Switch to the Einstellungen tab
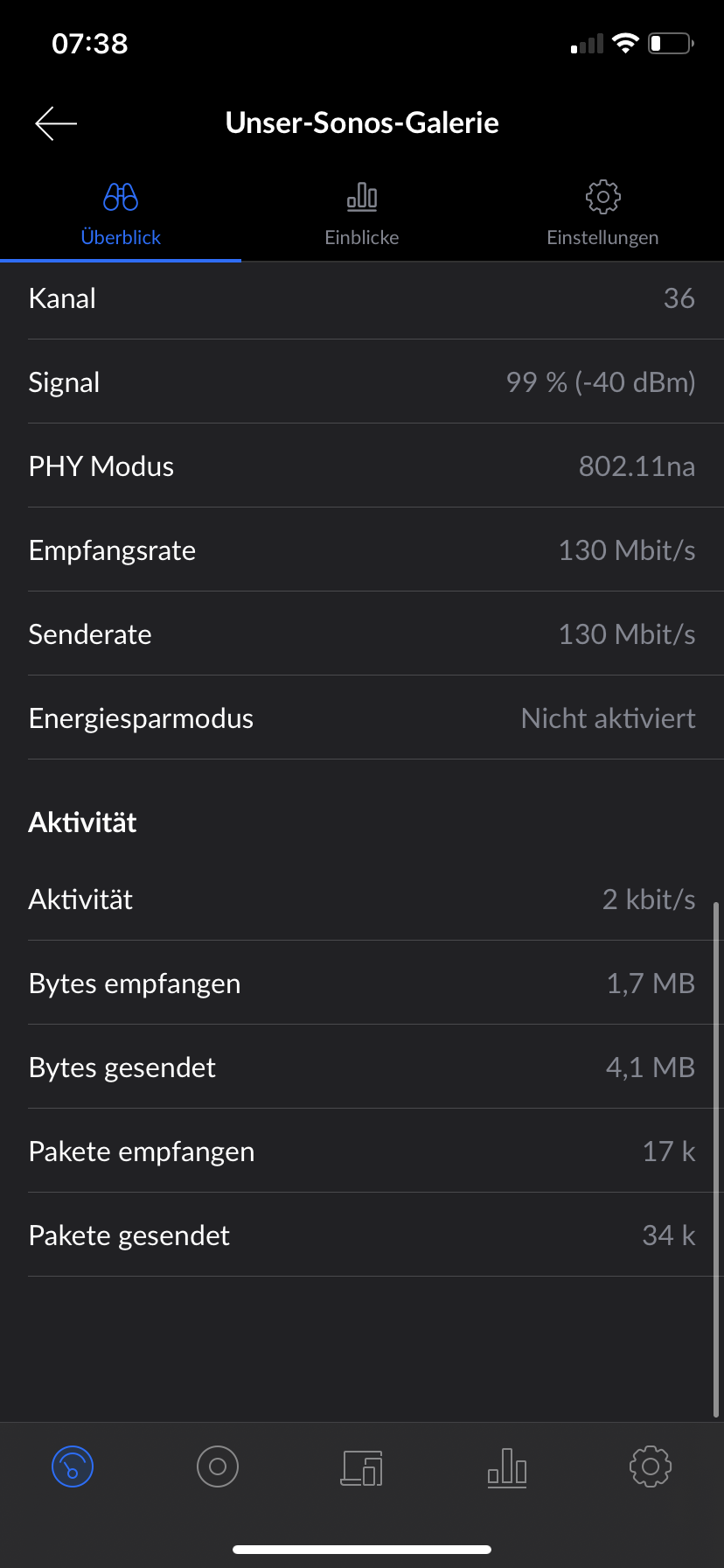 tap(602, 214)
